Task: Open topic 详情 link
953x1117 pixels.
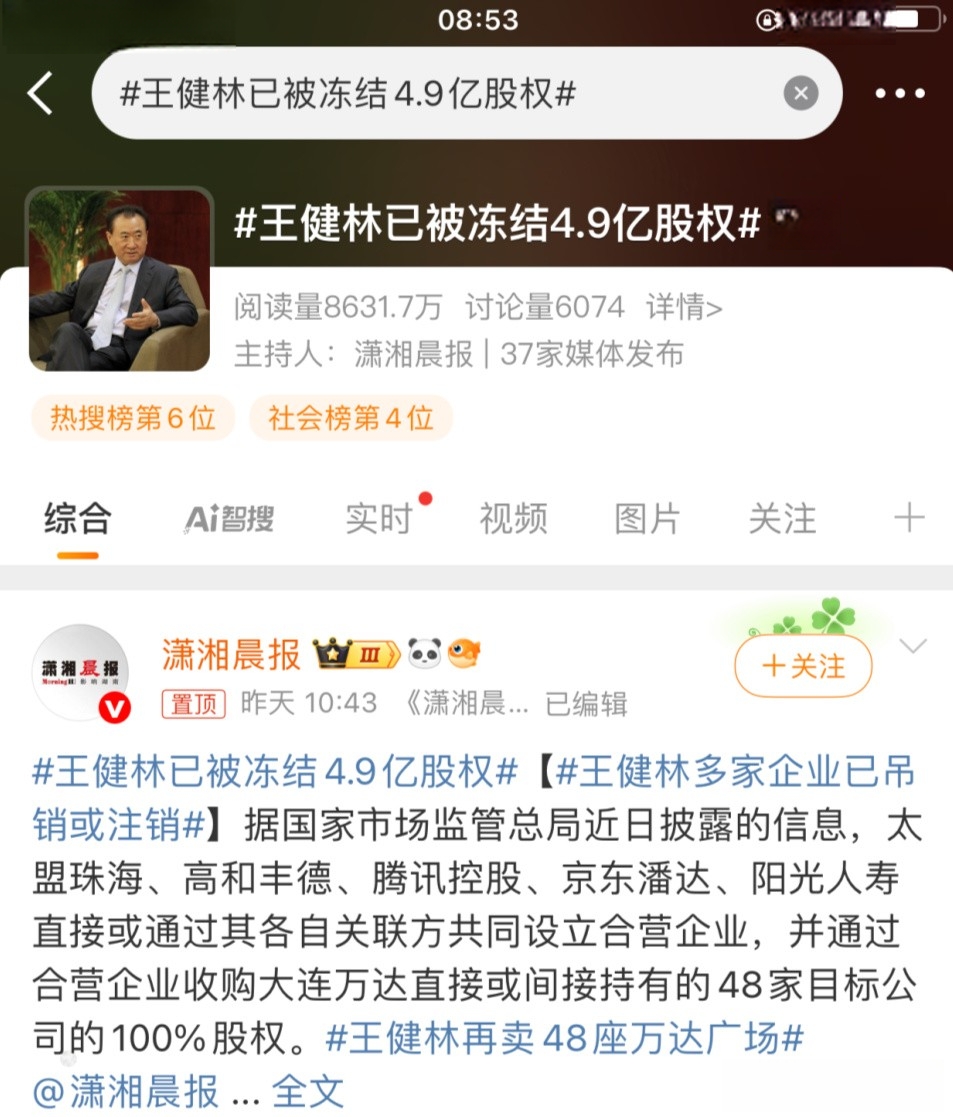Action: click(684, 307)
